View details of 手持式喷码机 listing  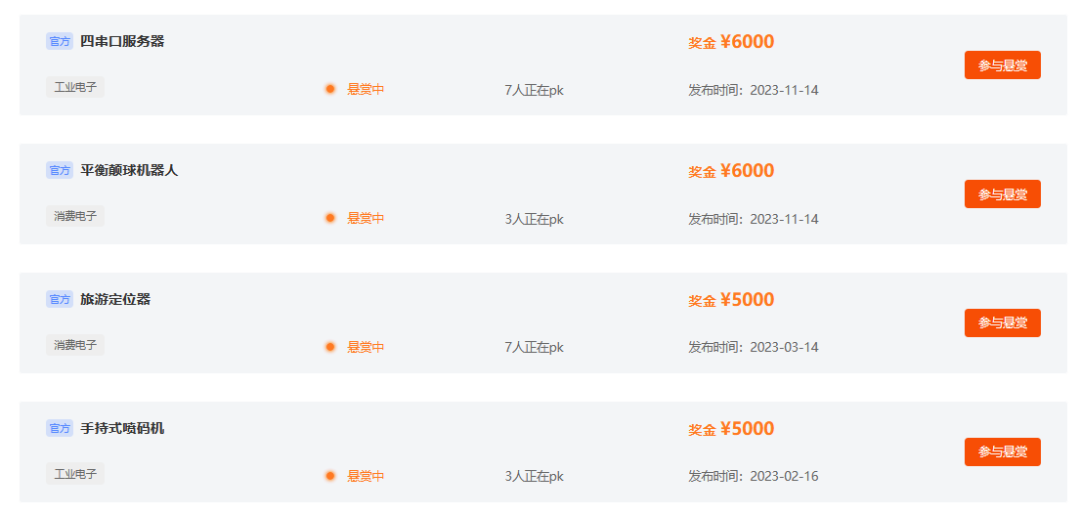(122, 428)
